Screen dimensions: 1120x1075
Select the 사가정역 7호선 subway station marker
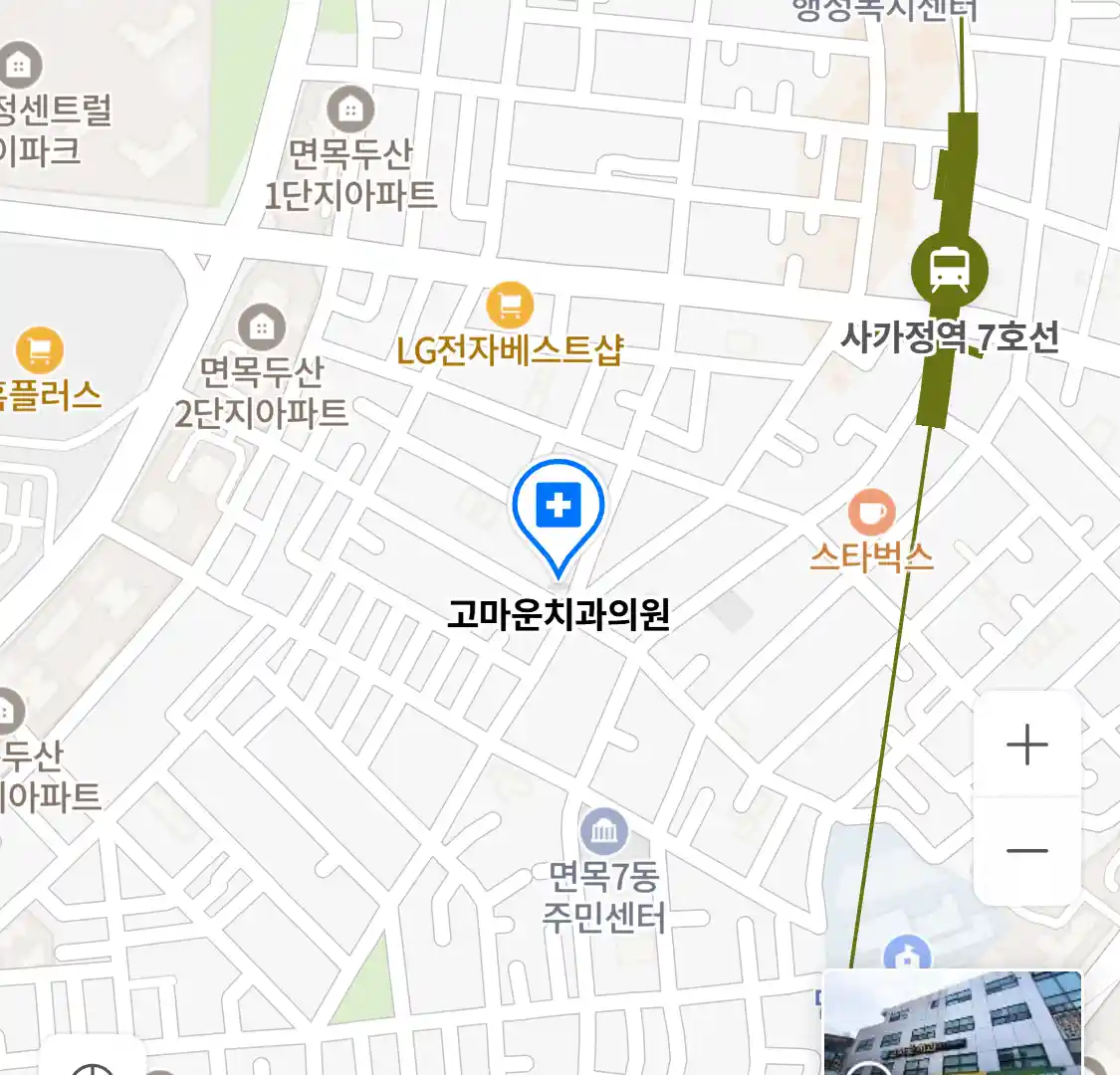[950, 269]
